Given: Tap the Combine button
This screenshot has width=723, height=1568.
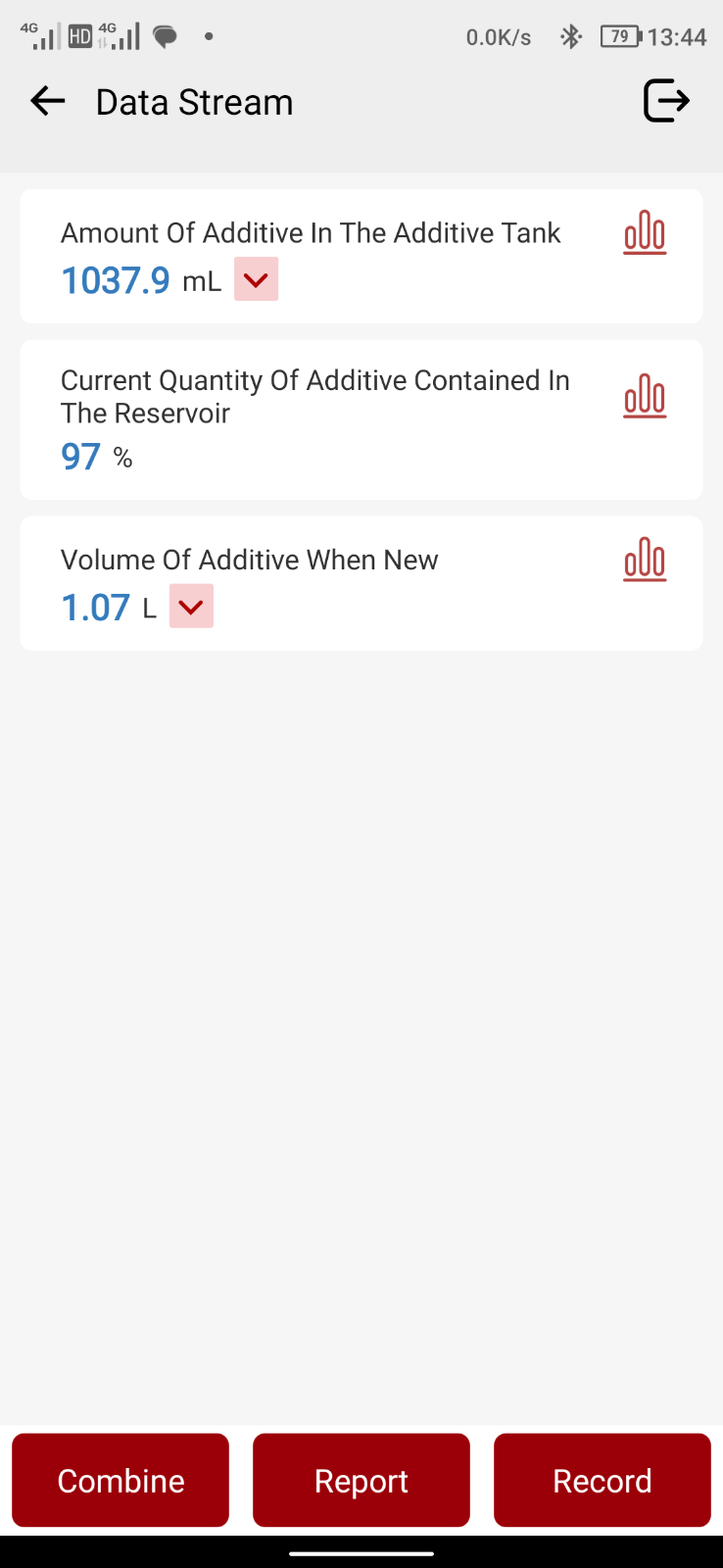Looking at the screenshot, I should [120, 1480].
